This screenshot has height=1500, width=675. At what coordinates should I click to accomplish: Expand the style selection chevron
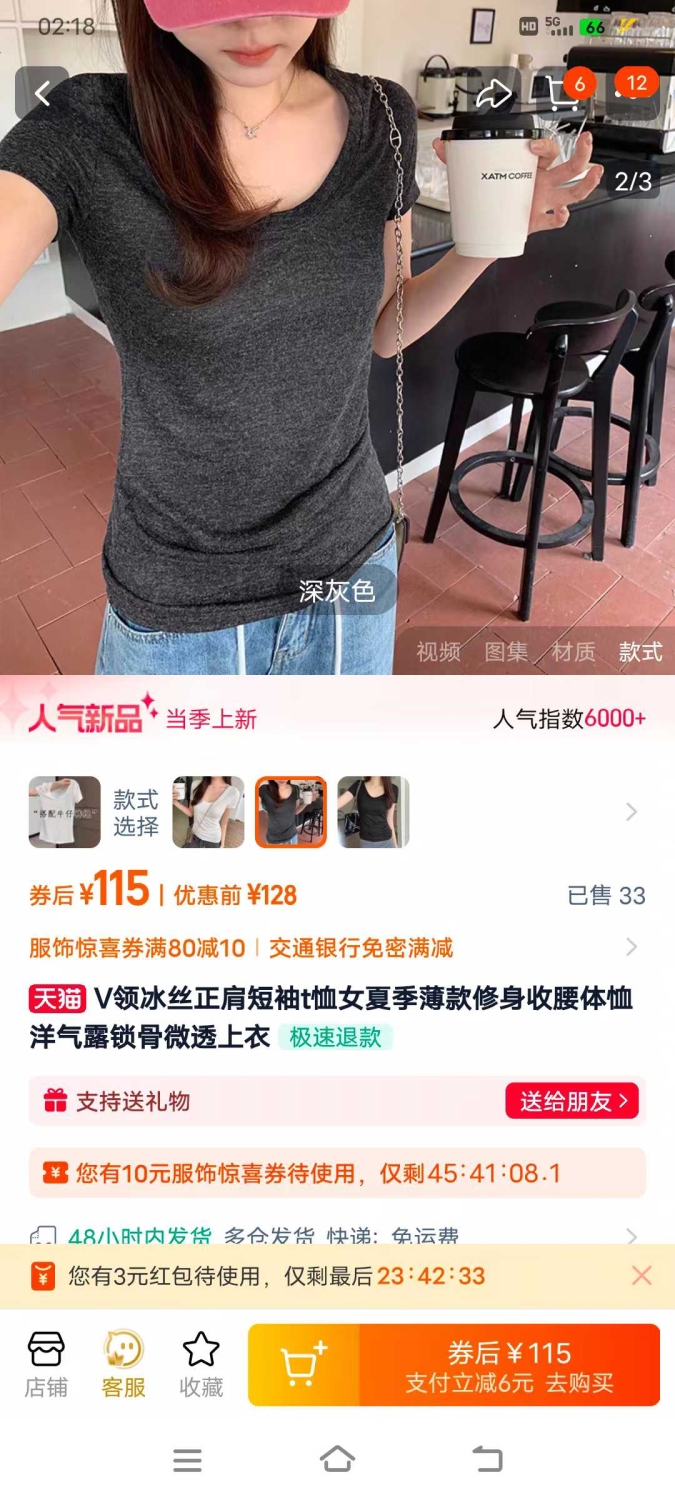[x=631, y=812]
